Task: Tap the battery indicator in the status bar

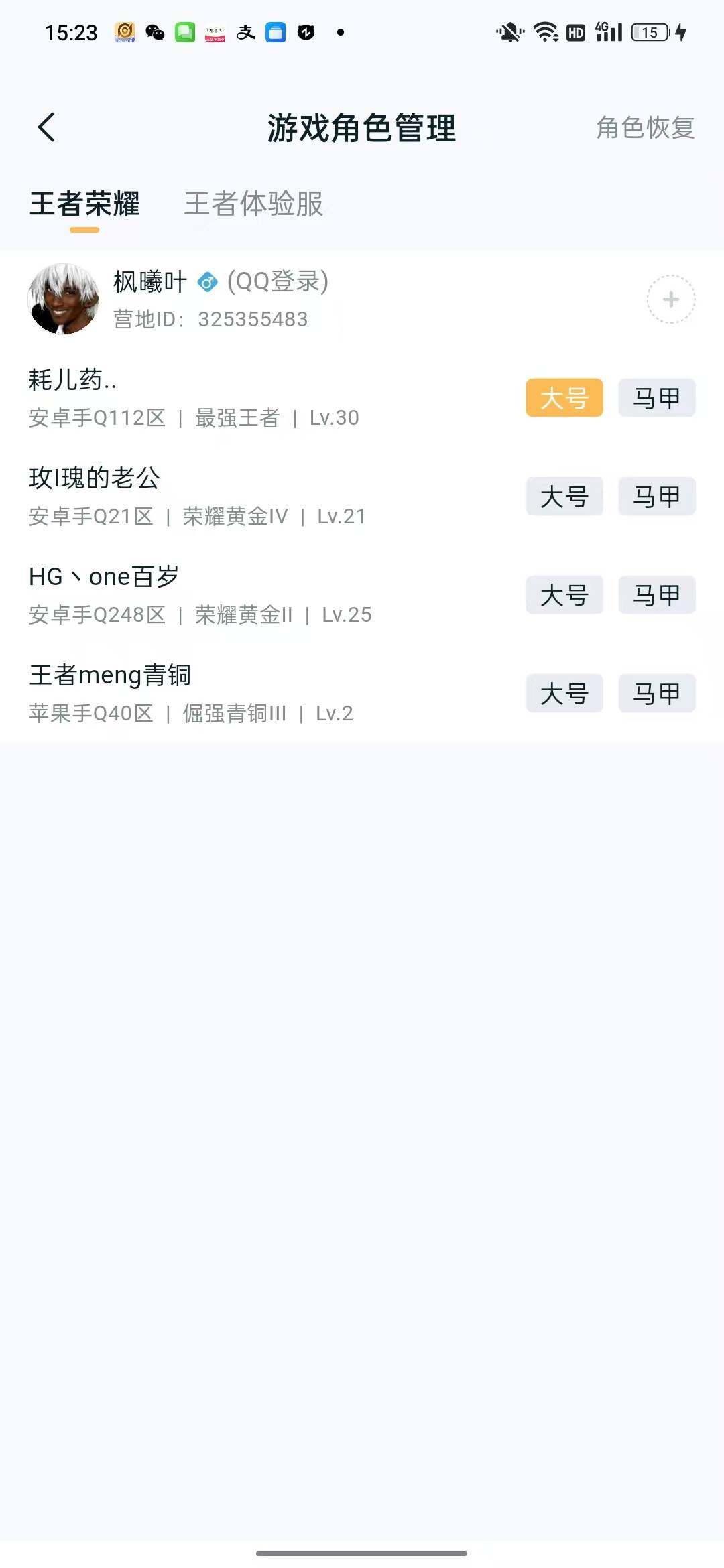Action: click(x=646, y=32)
